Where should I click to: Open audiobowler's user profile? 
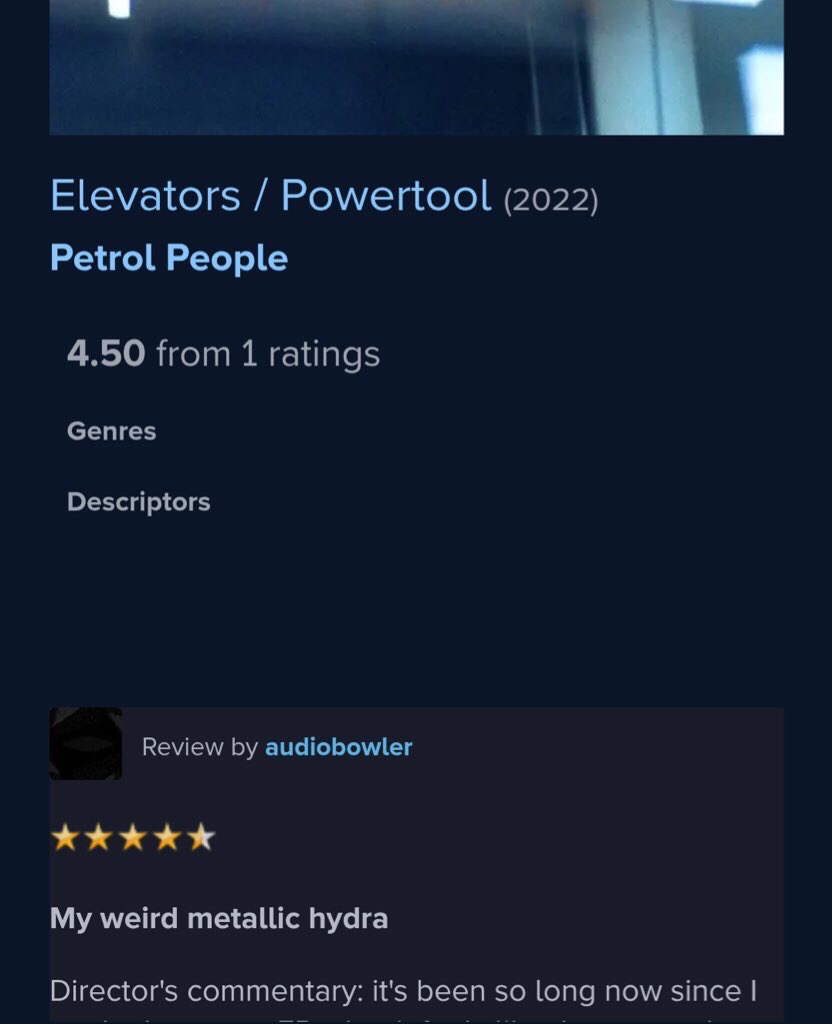[x=338, y=747]
